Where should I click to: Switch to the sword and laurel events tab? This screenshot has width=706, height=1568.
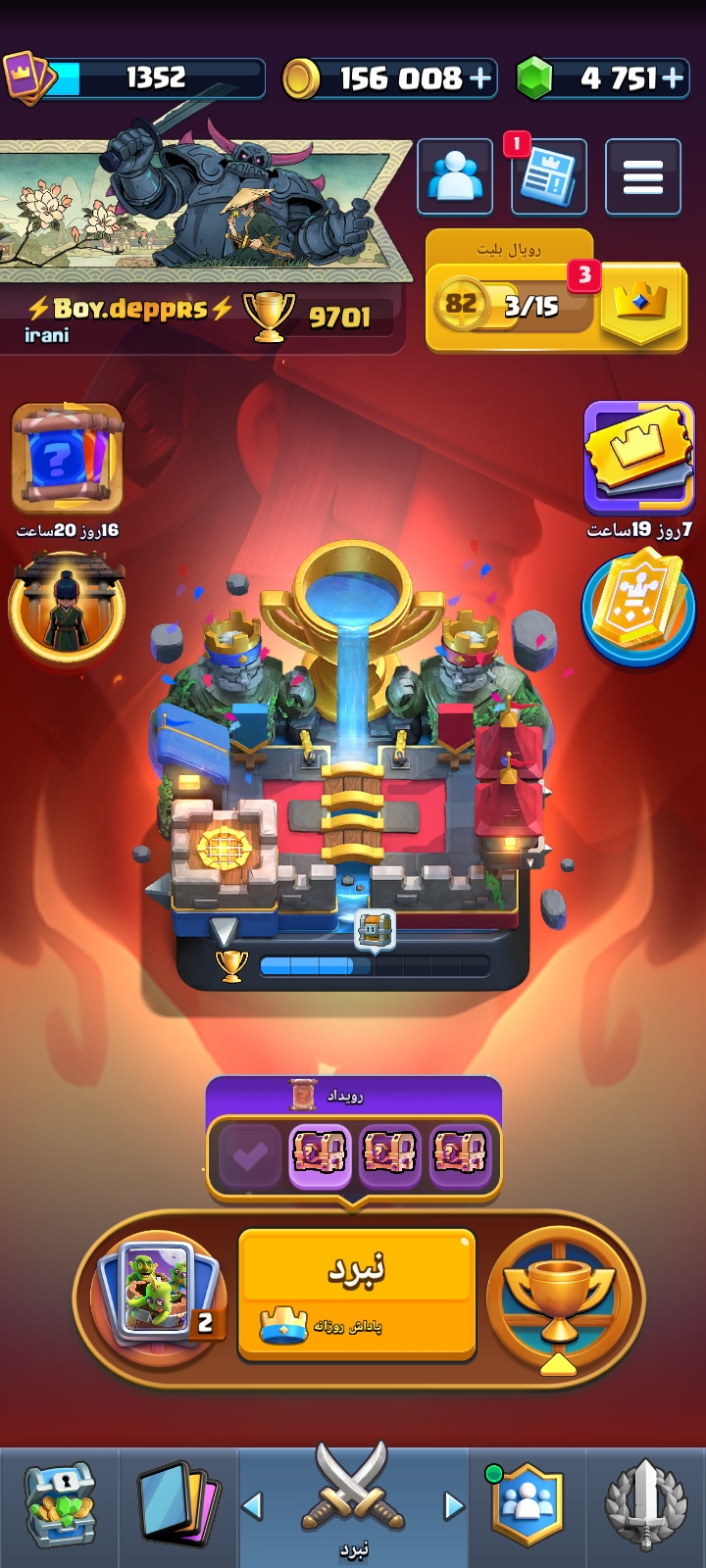(x=646, y=1506)
